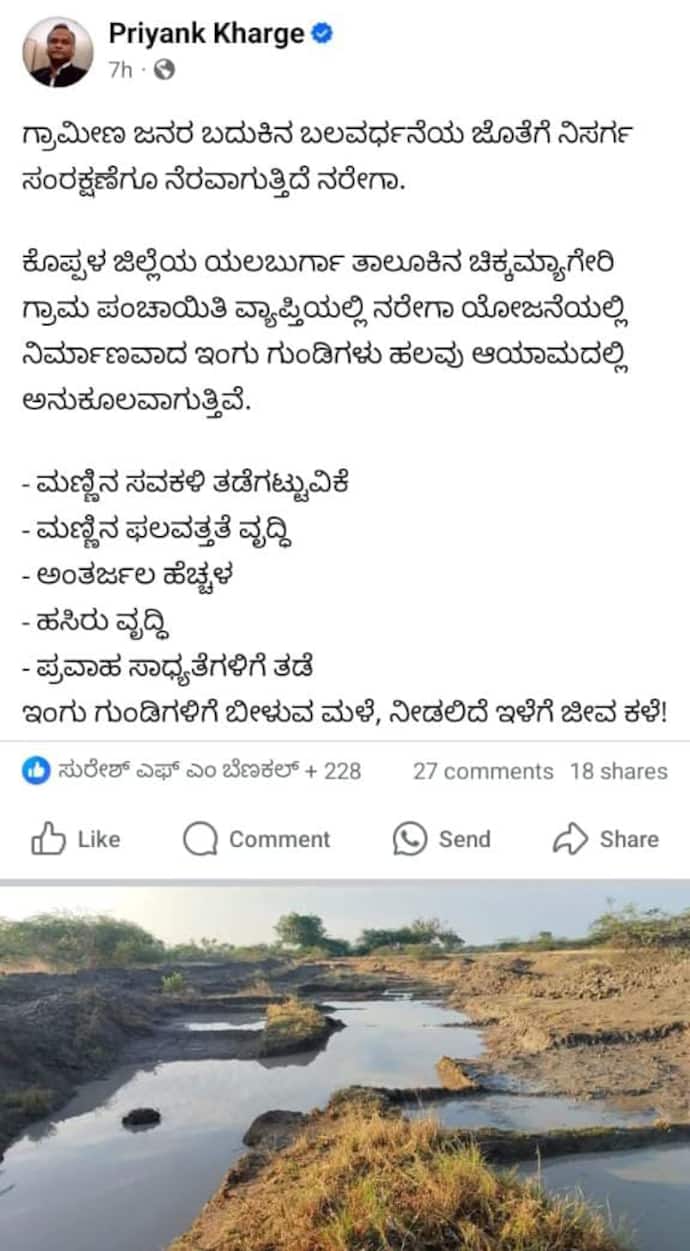Comment on the post
The image size is (690, 1251).
(x=256, y=839)
